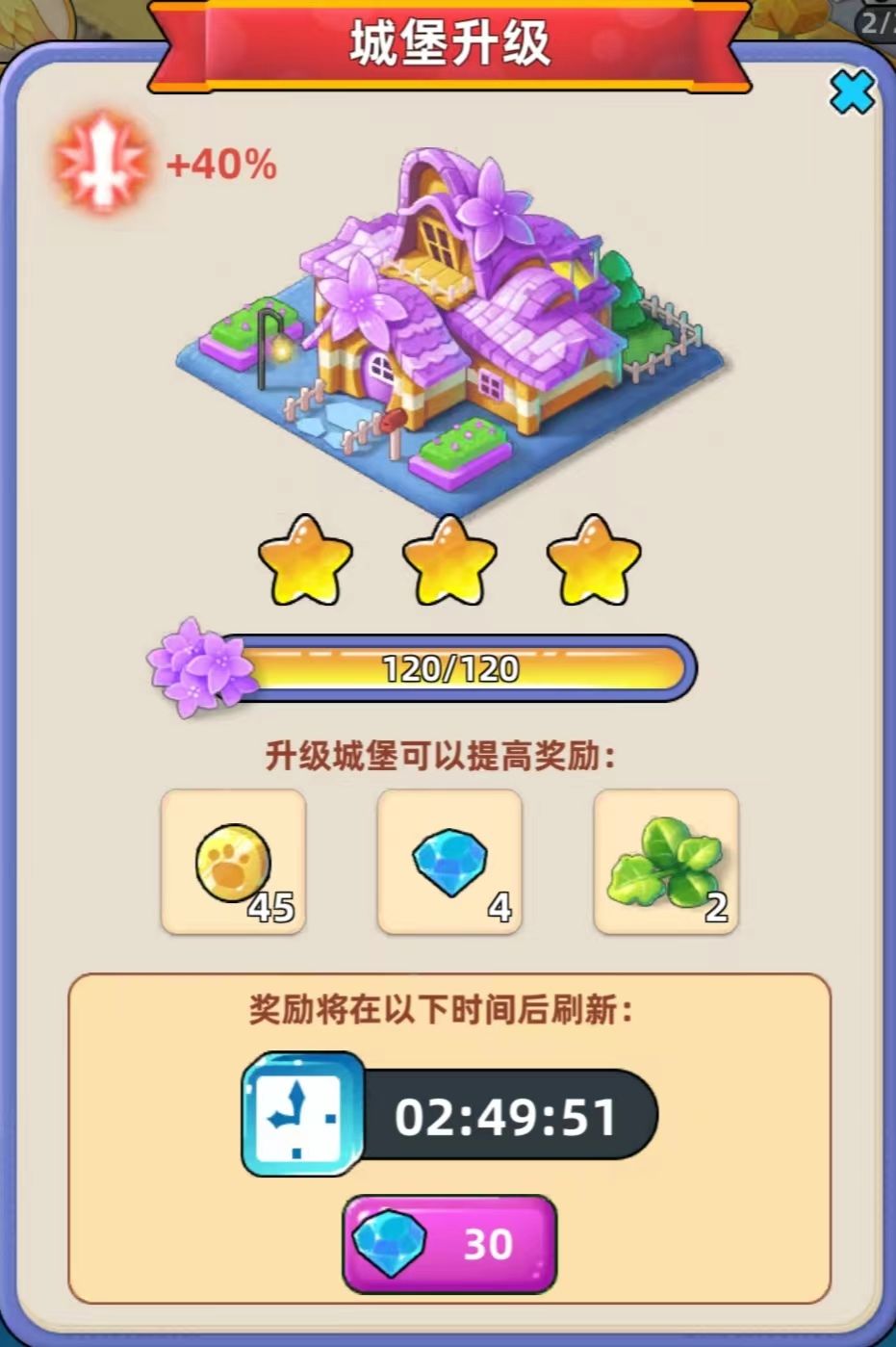Open the clover reward card showing 2

[x=667, y=862]
